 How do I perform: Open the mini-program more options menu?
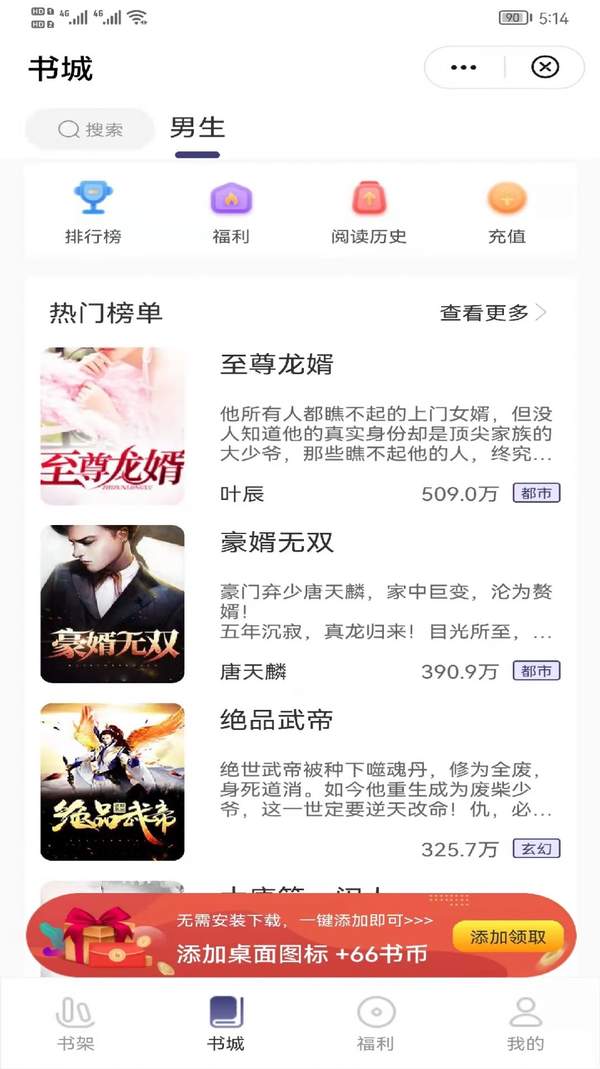tap(463, 67)
